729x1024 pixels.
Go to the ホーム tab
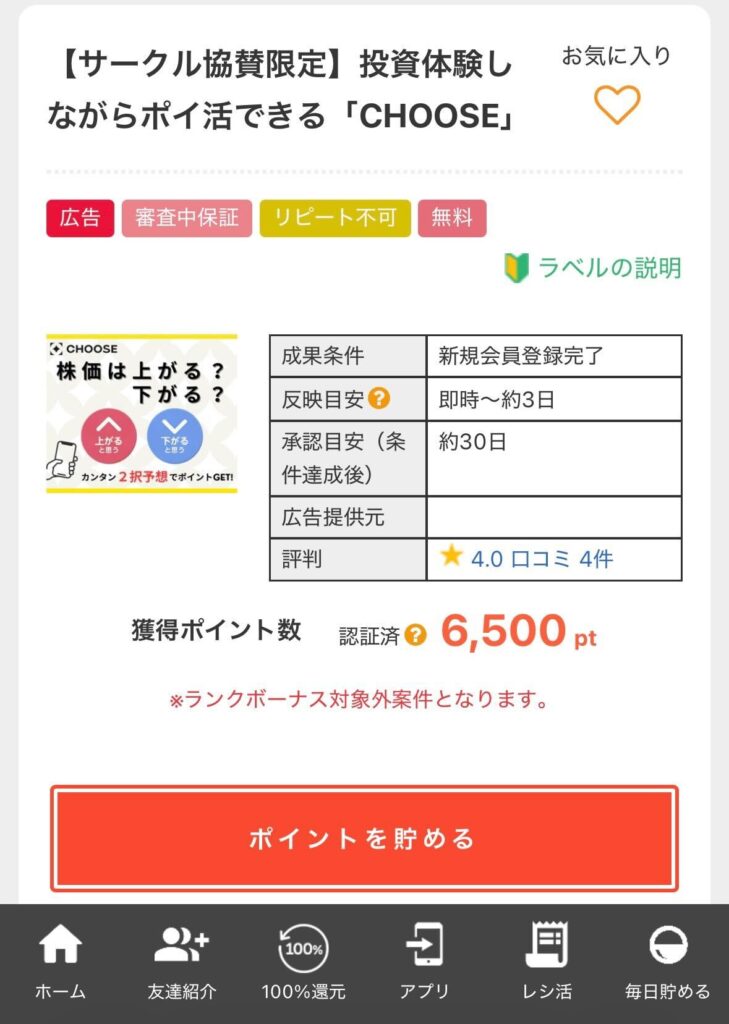click(x=60, y=962)
